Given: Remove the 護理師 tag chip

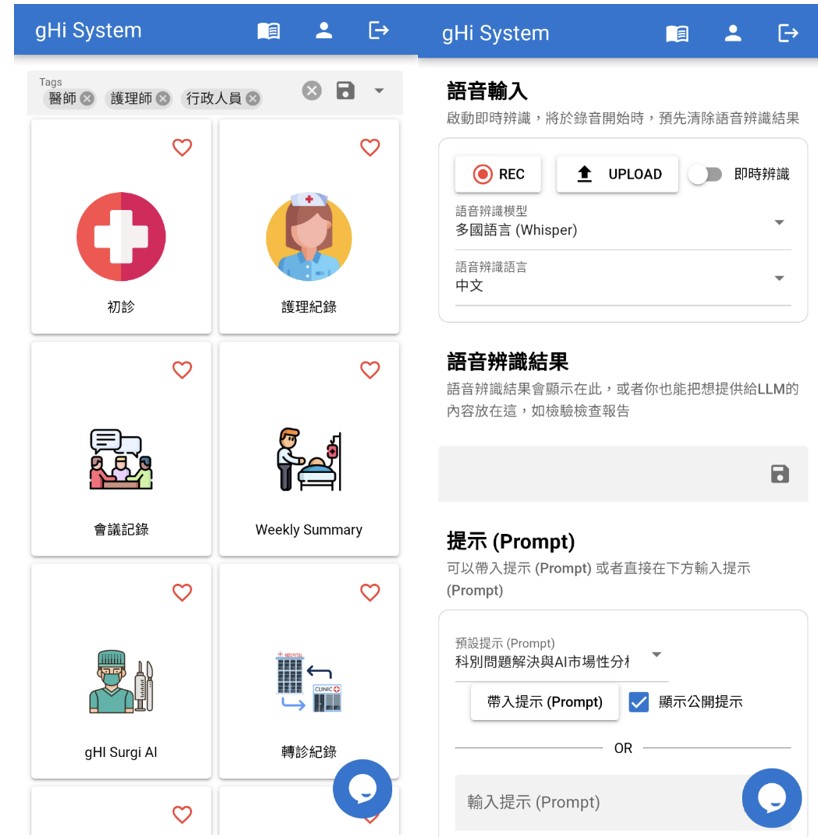Looking at the screenshot, I should [162, 98].
